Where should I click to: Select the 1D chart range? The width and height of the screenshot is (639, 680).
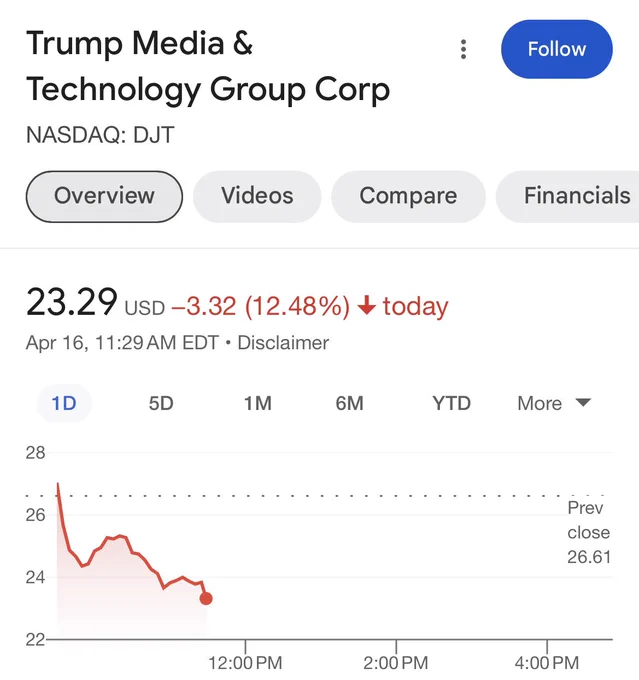click(x=64, y=403)
